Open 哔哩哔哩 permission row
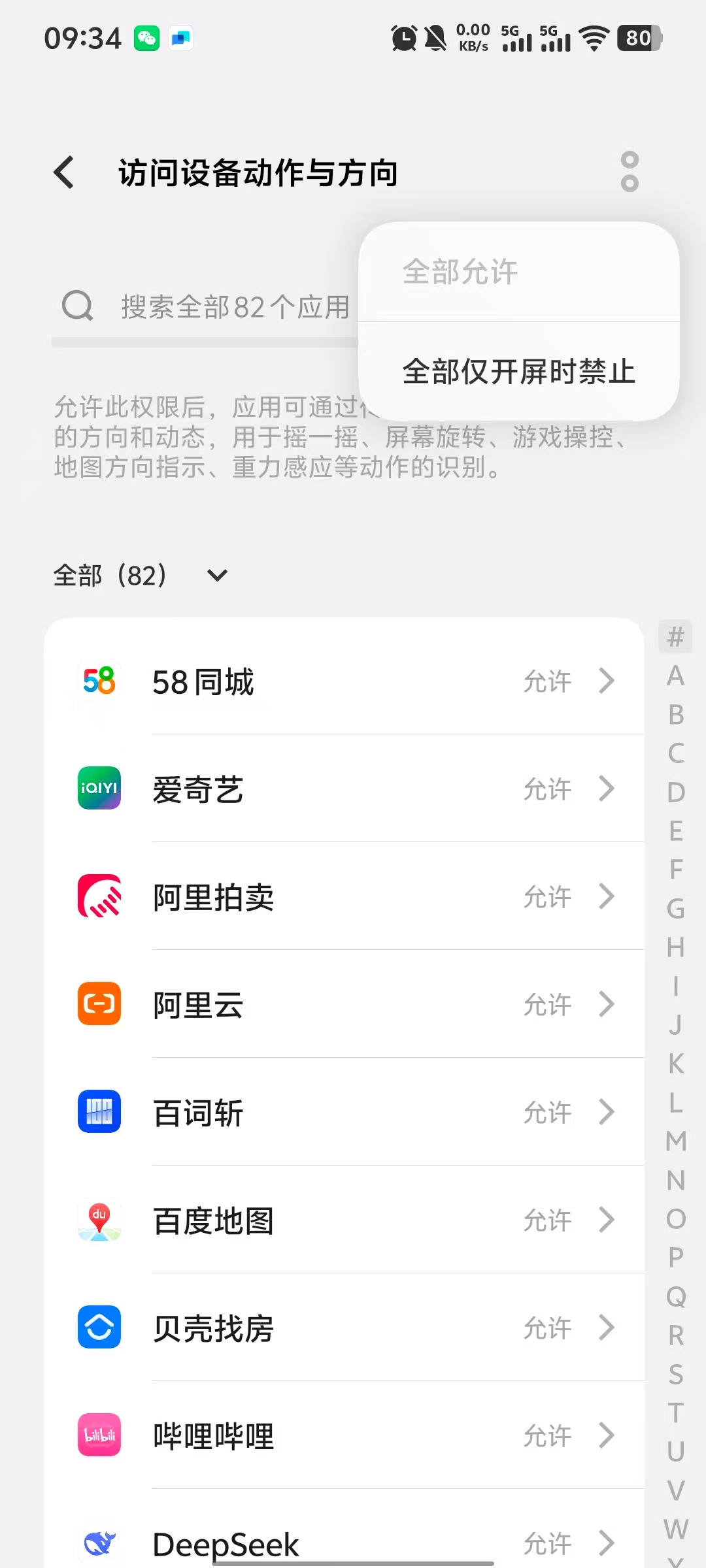 point(345,1436)
